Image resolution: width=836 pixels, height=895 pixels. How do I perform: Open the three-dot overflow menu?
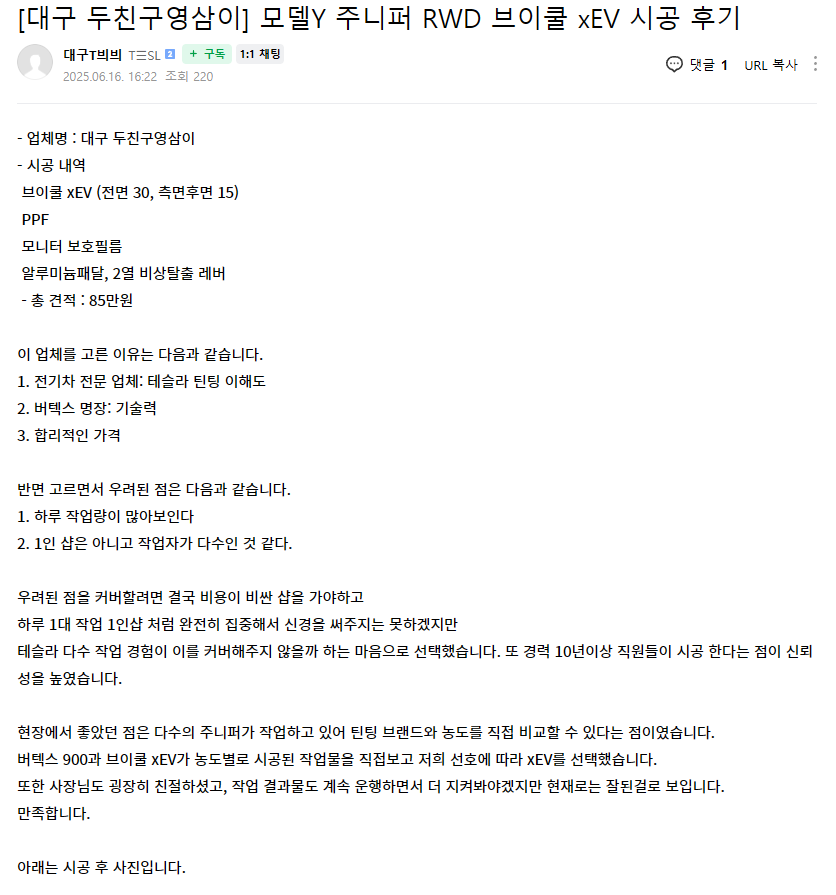pyautogui.click(x=815, y=64)
